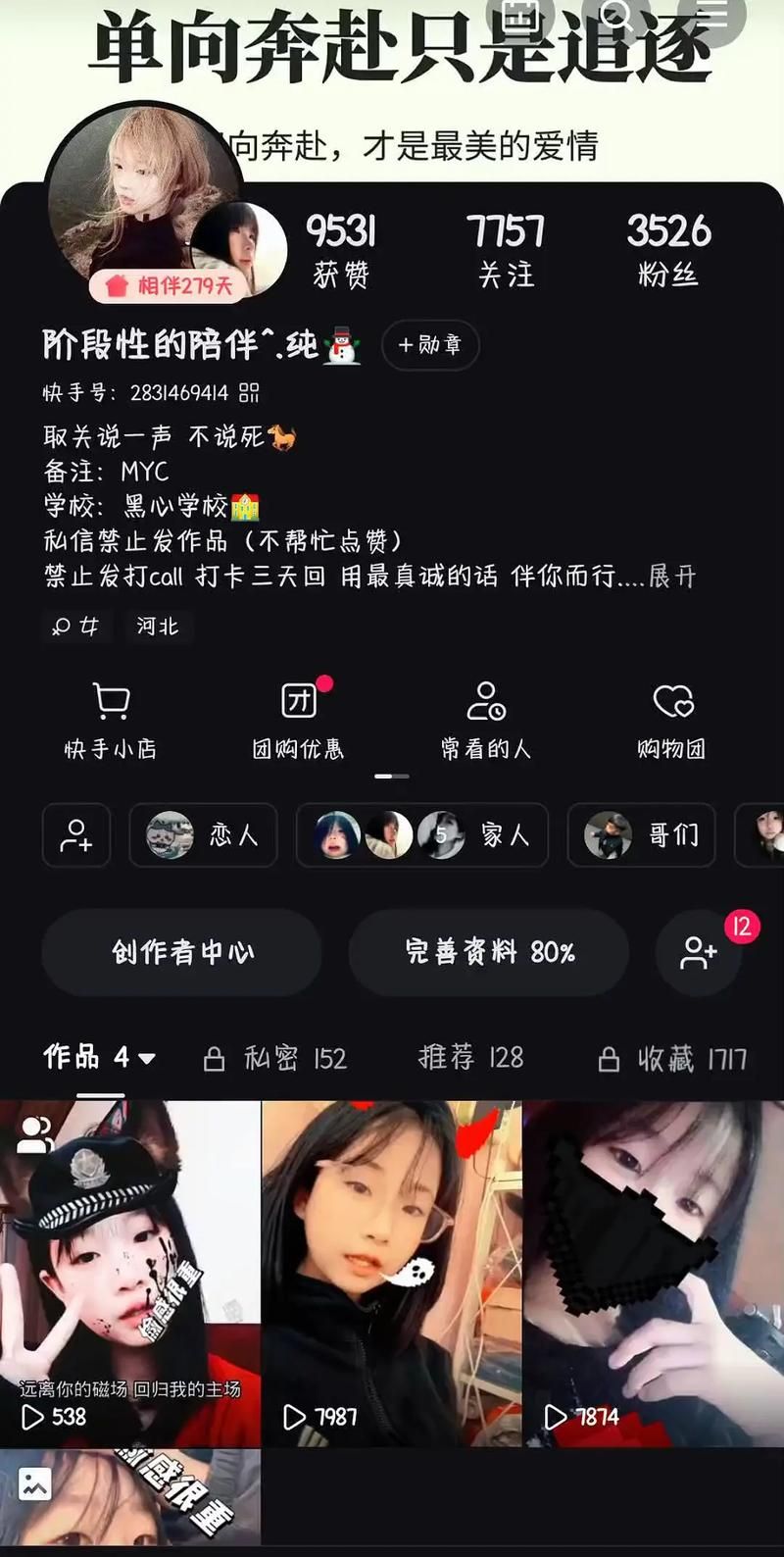The image size is (784, 1557).
Task: Open 常看的人 frequently viewed
Action: click(x=486, y=721)
